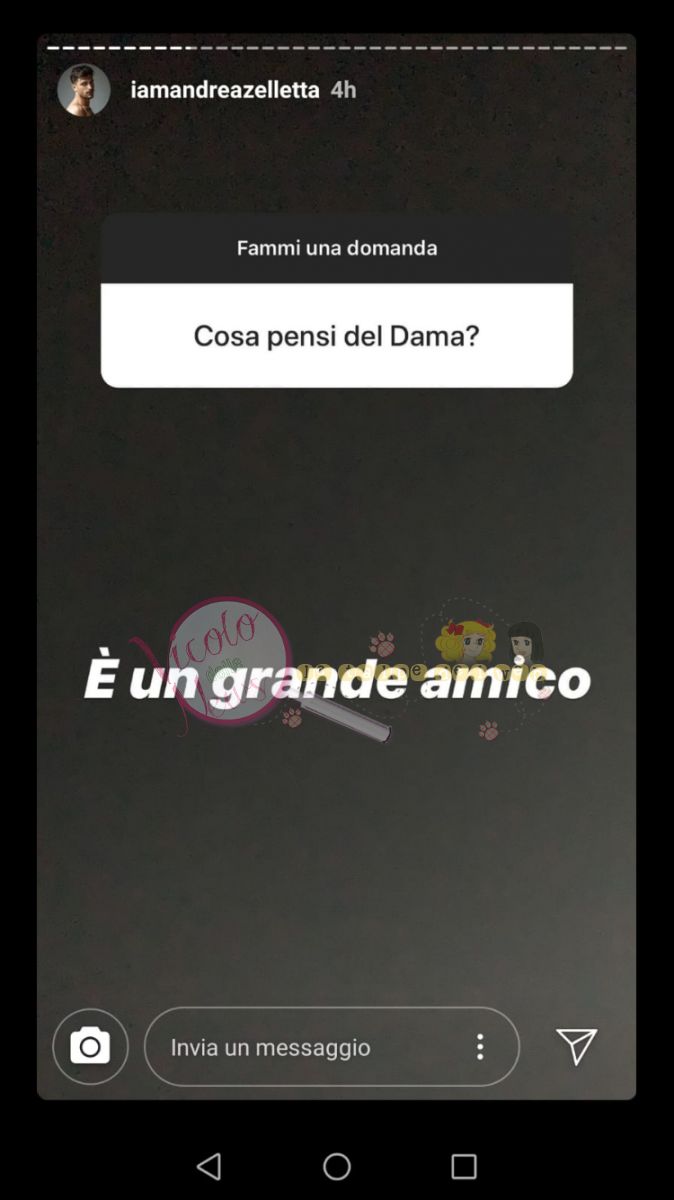Image resolution: width=674 pixels, height=1200 pixels.
Task: Open iamandreazelletta's profile picture
Action: pyautogui.click(x=84, y=90)
